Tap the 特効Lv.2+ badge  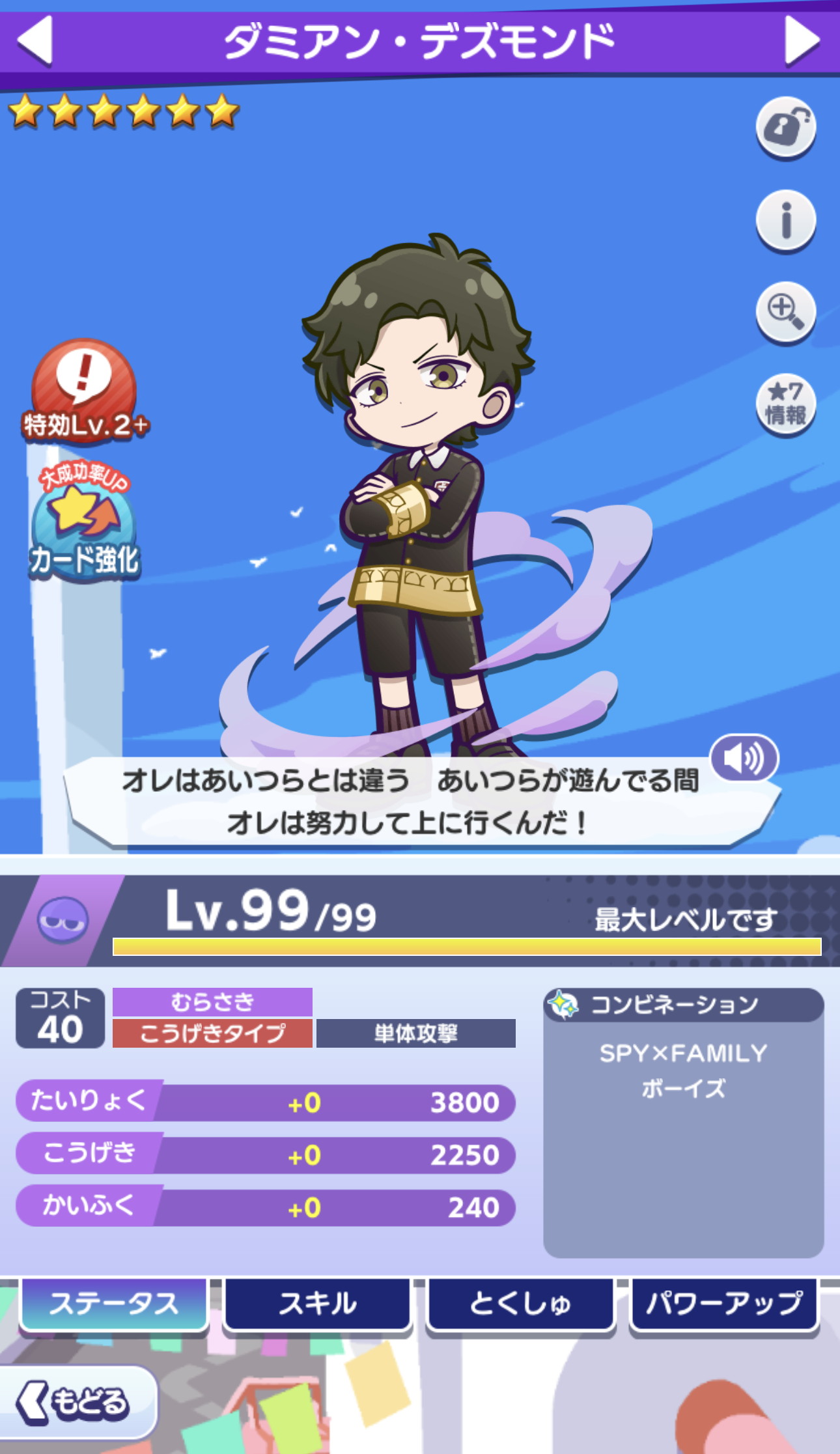coord(85,391)
